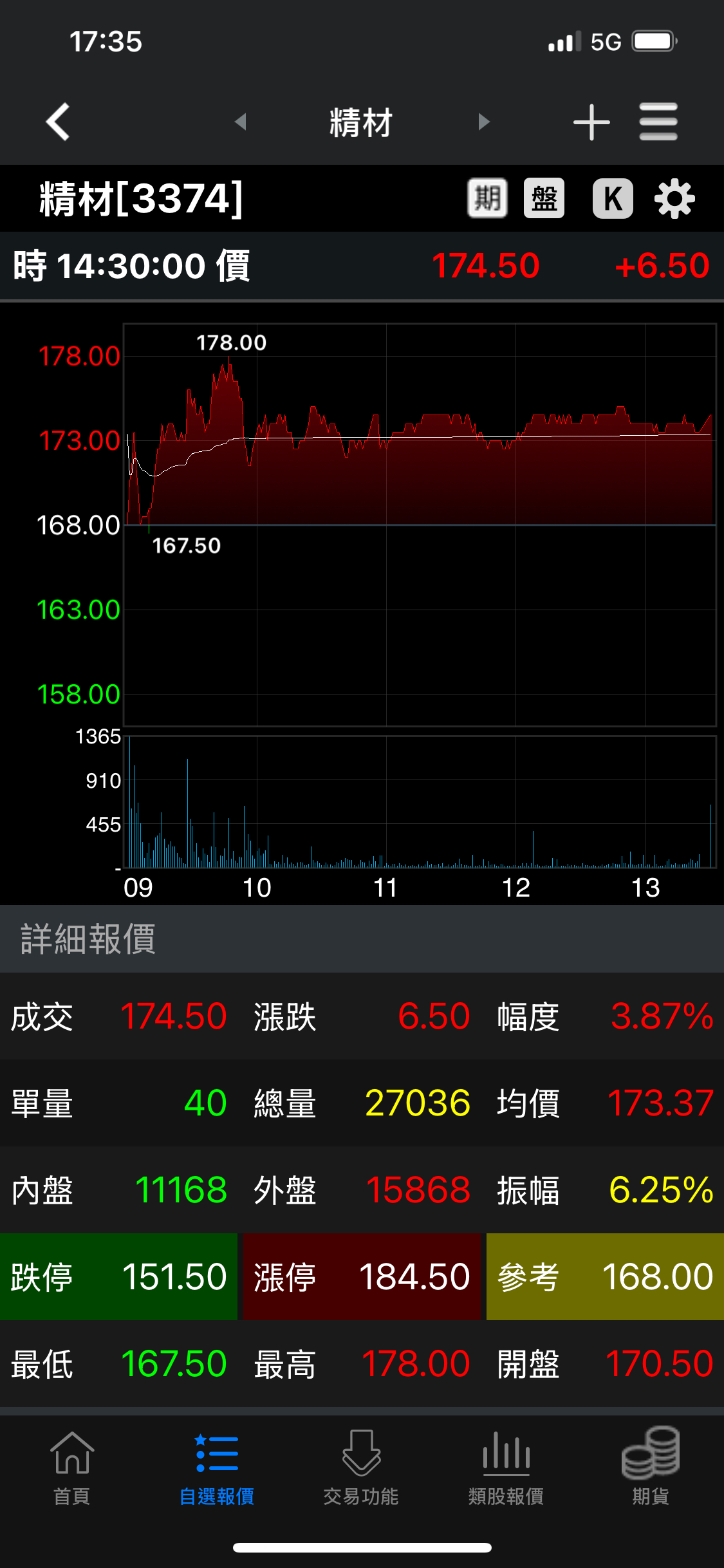Open chart settings gear
Screen dimensions: 724x1568
click(x=674, y=199)
